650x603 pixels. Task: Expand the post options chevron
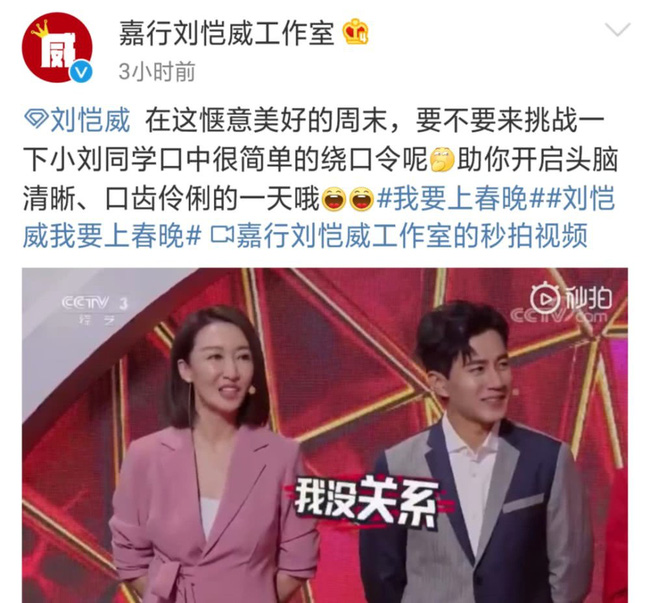coord(617,30)
